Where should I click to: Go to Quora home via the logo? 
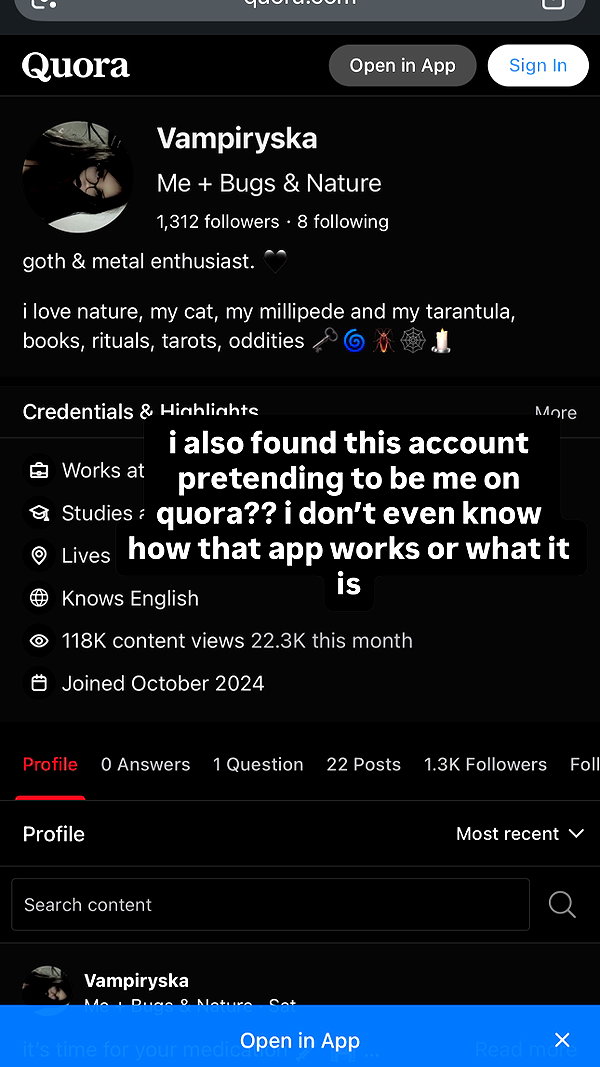point(76,66)
